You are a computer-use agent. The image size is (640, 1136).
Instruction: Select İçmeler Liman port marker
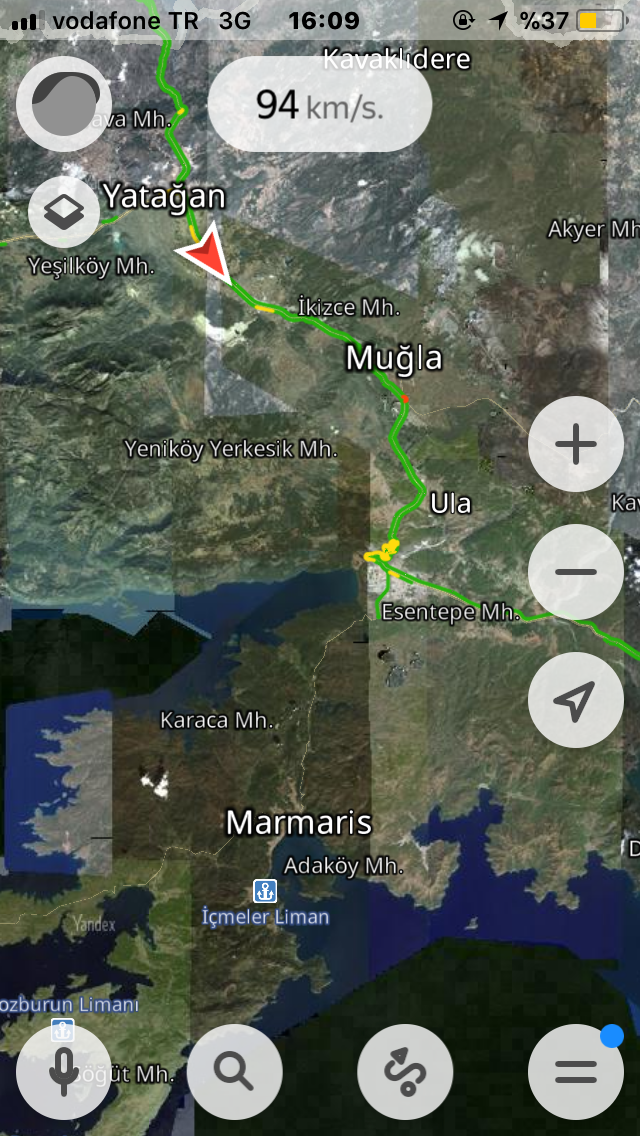coord(265,890)
